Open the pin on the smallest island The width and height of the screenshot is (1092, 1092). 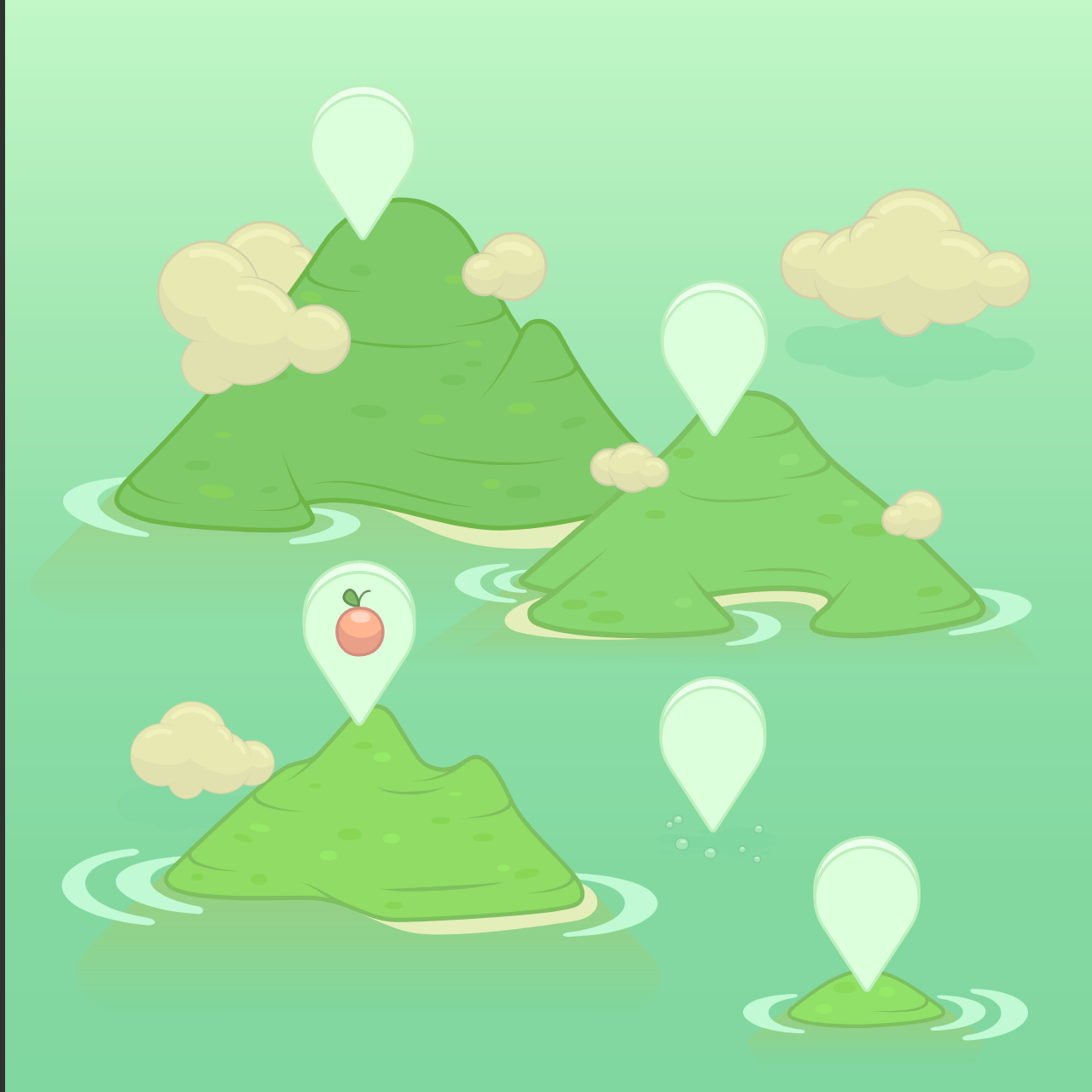866,897
